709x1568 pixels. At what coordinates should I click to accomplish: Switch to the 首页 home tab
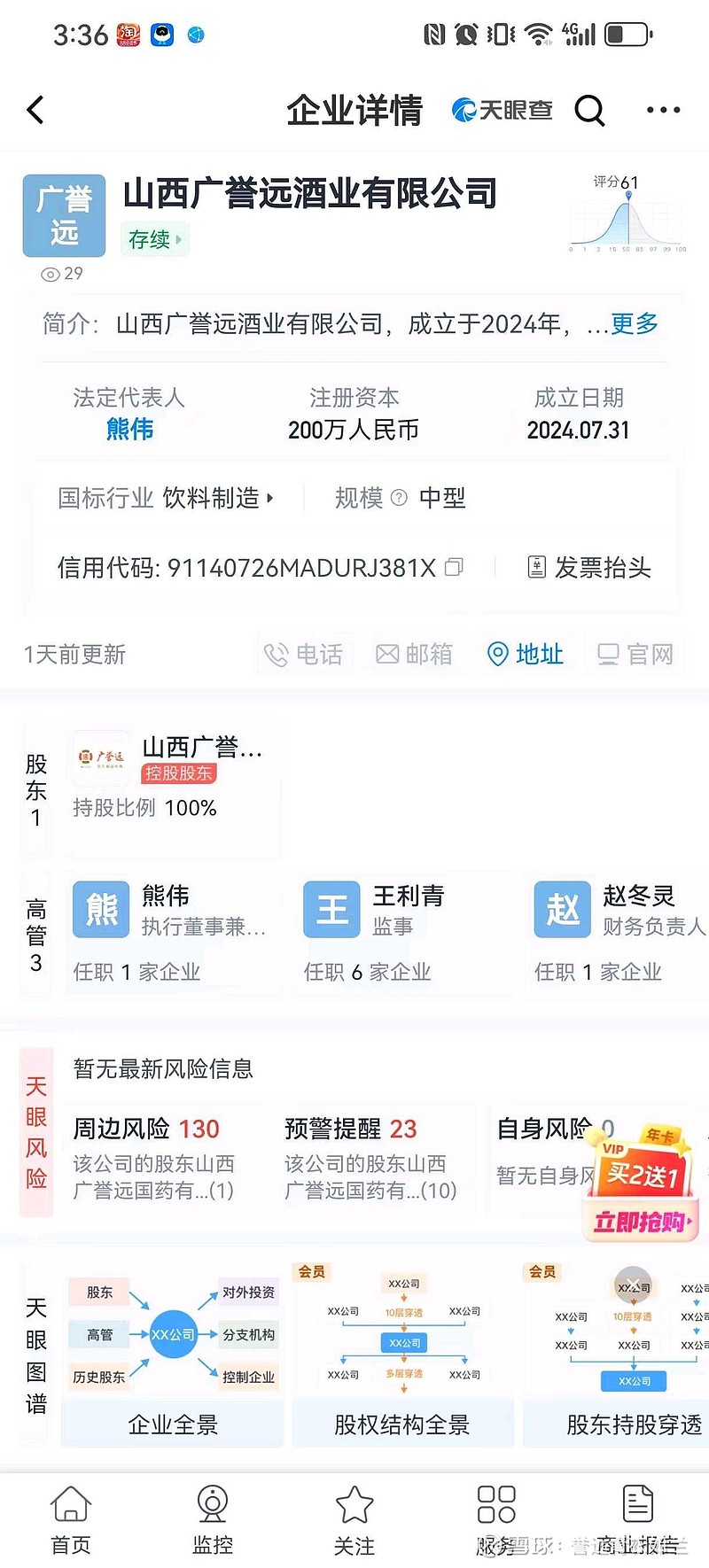[71, 1520]
